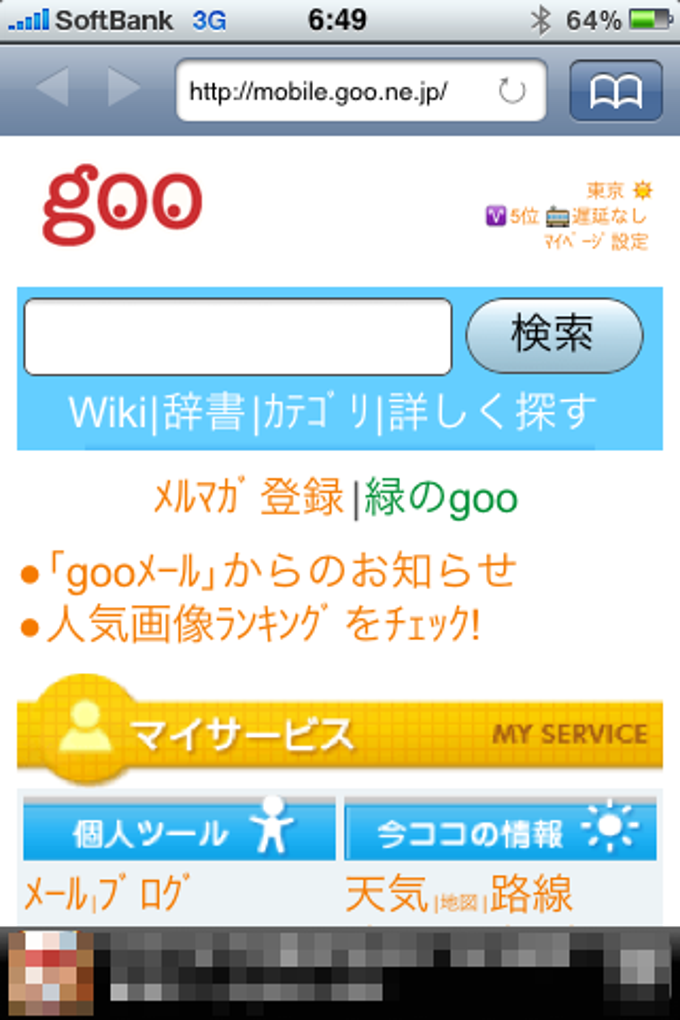Image resolution: width=680 pixels, height=1020 pixels.
Task: Open 路線 train route link
Action: (x=532, y=894)
